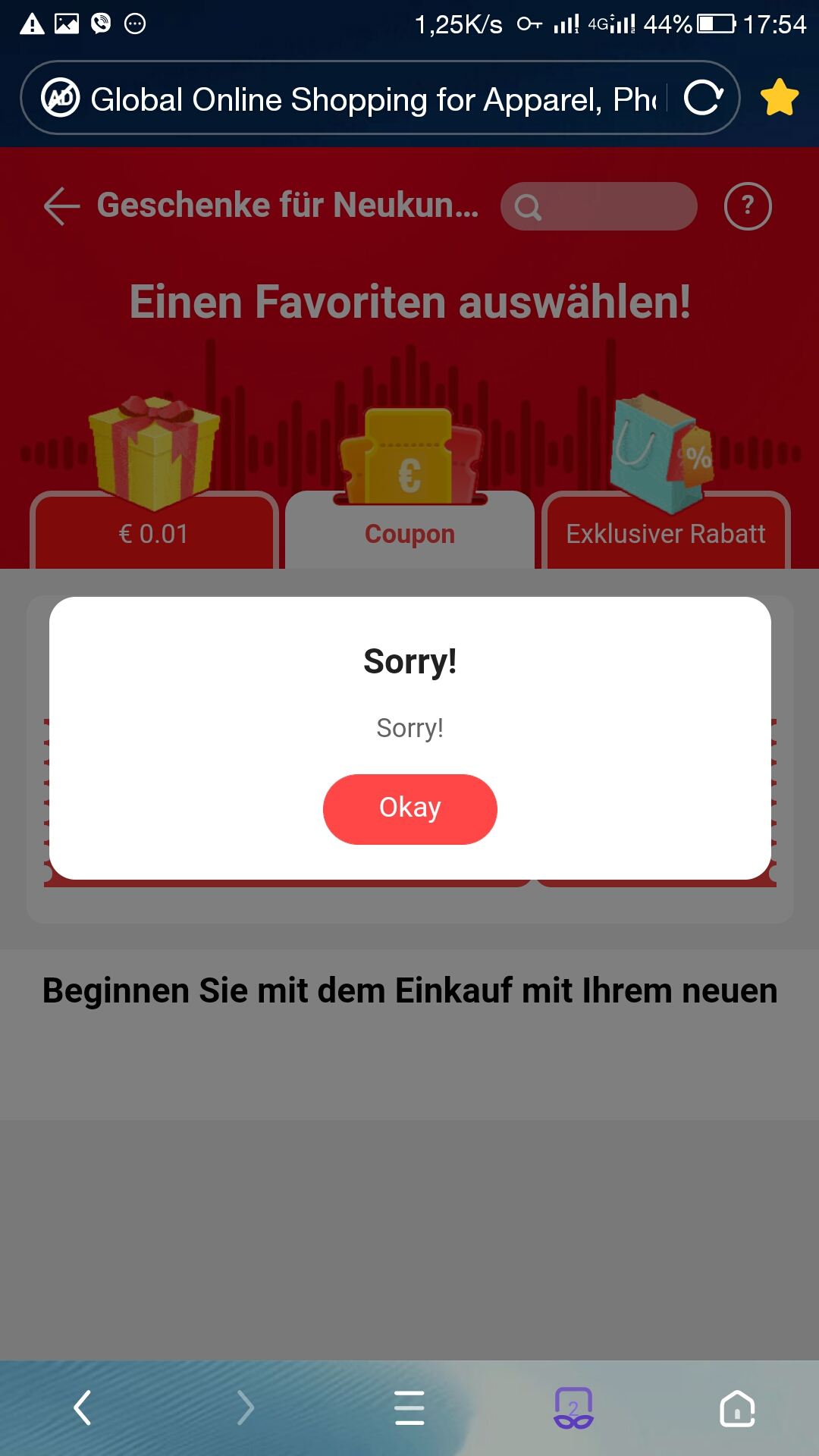Image resolution: width=819 pixels, height=1456 pixels.
Task: Go to the browser home page
Action: [737, 1408]
